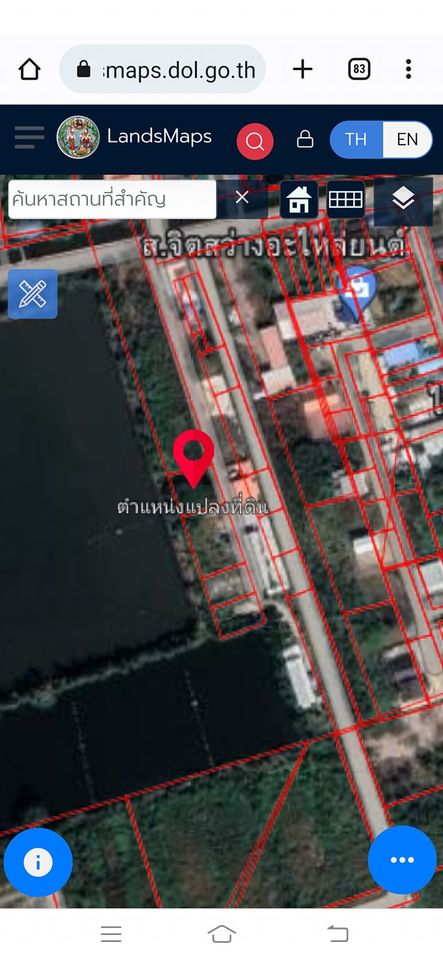The image size is (443, 960).
Task: Open the browser overflow menu
Action: (408, 69)
